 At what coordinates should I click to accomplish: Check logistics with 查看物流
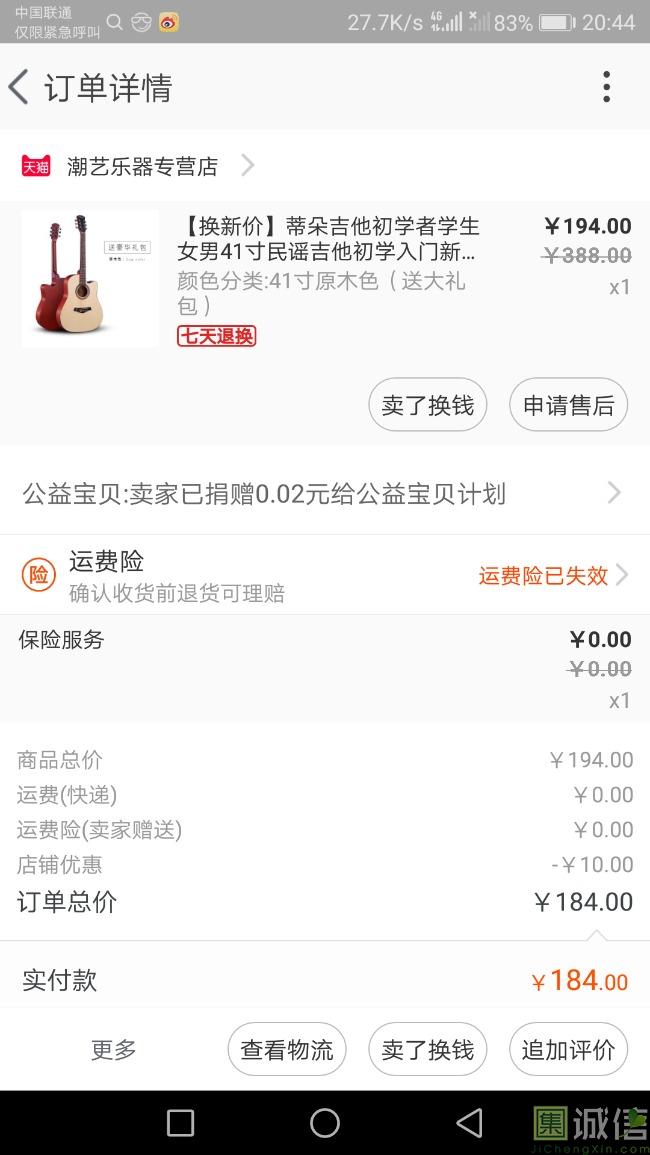click(286, 1050)
